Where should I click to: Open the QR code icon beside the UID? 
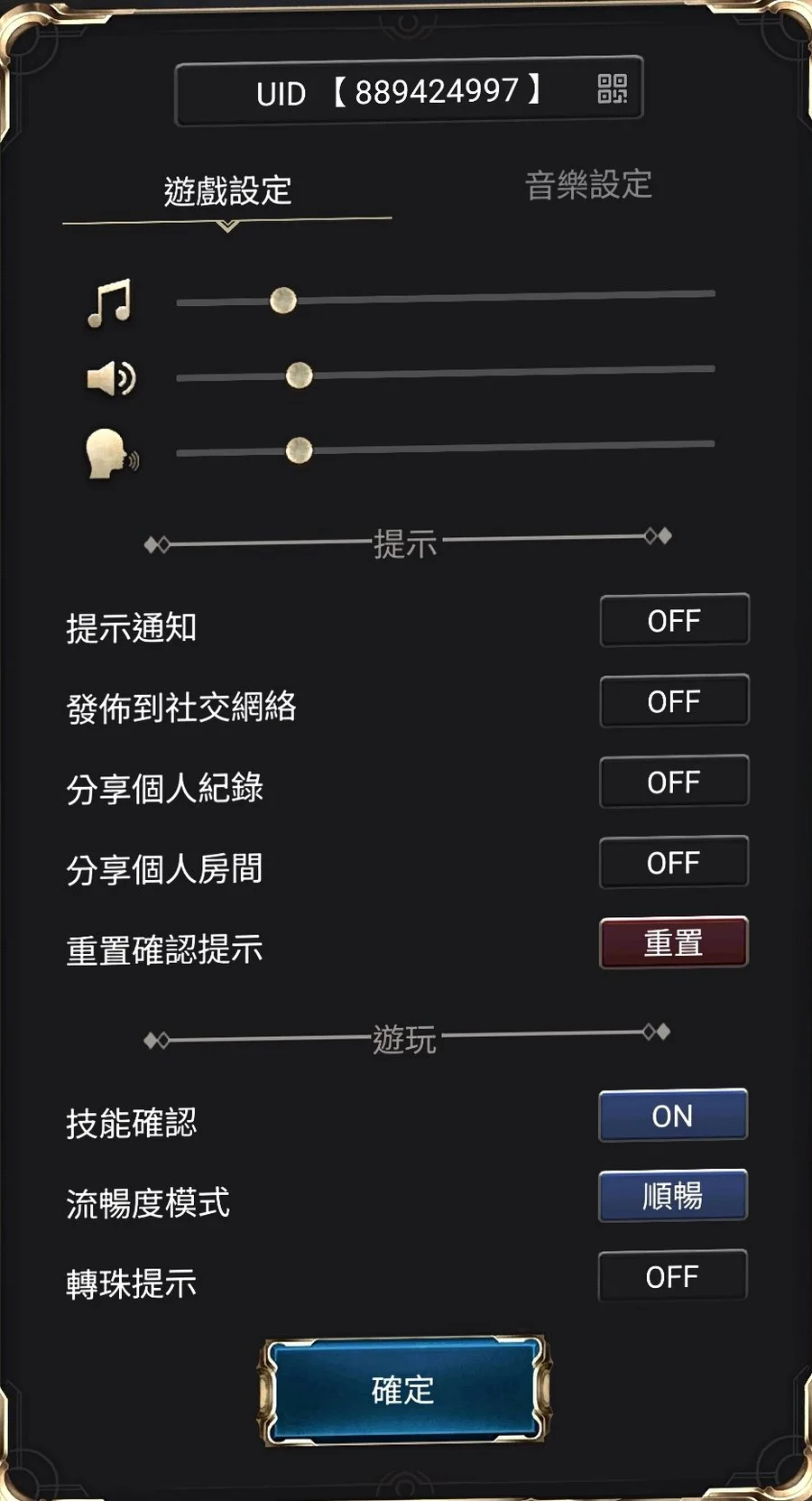click(612, 88)
